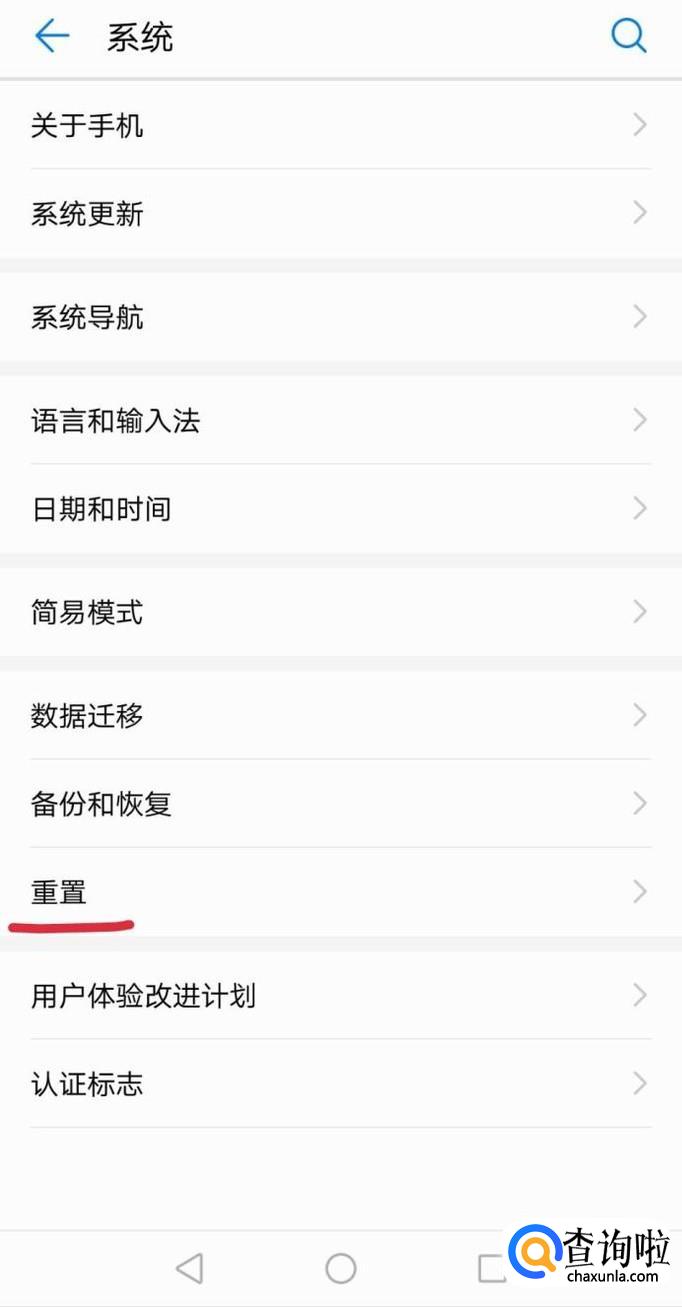Select 系统导航 option

[x=340, y=317]
